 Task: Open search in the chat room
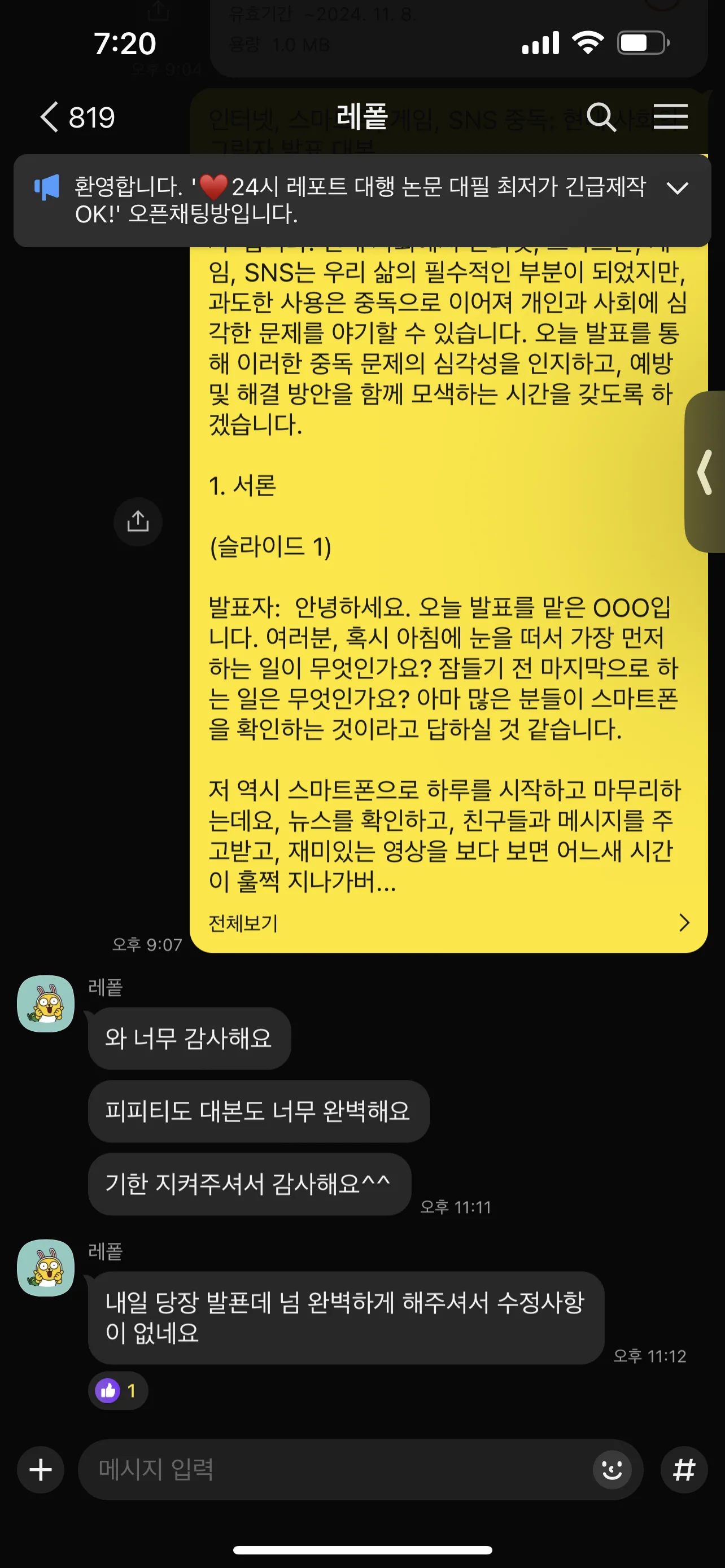pos(602,117)
